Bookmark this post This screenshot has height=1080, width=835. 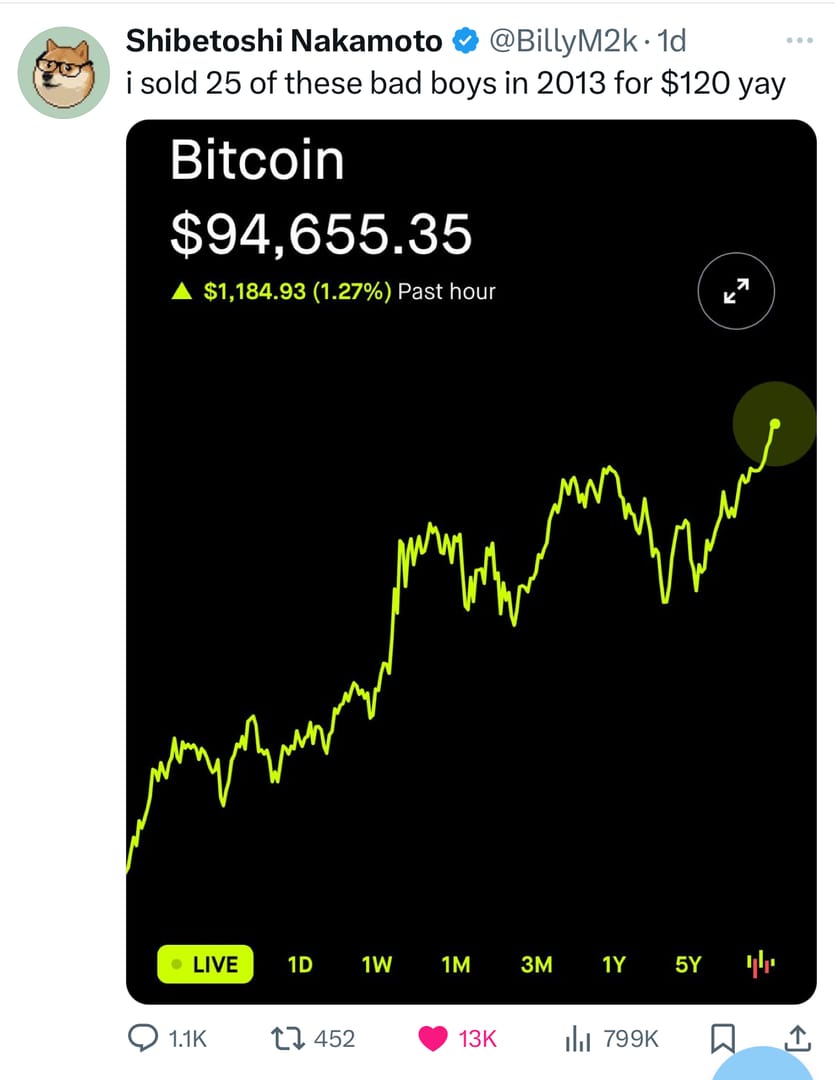point(722,1040)
